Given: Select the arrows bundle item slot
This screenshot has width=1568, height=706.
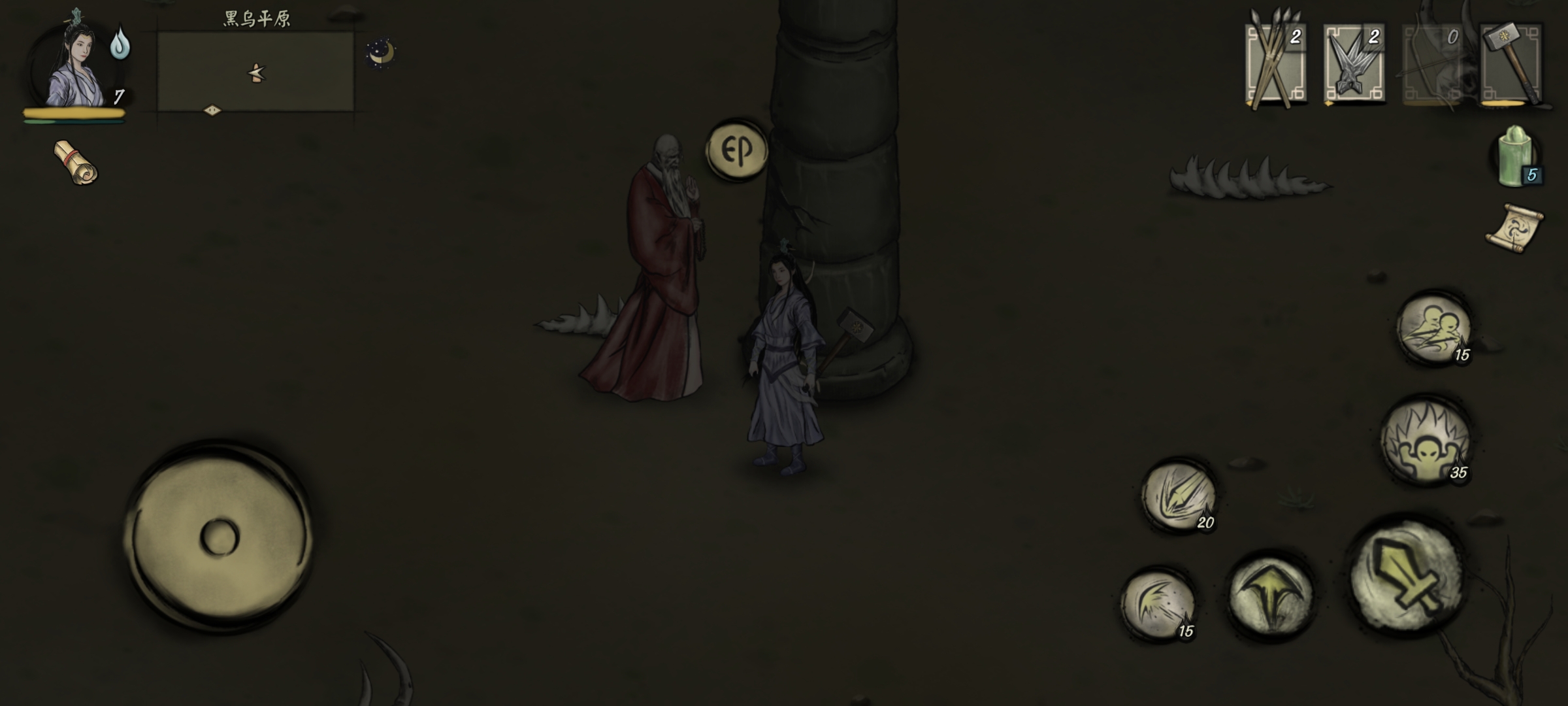Looking at the screenshot, I should click(1275, 64).
